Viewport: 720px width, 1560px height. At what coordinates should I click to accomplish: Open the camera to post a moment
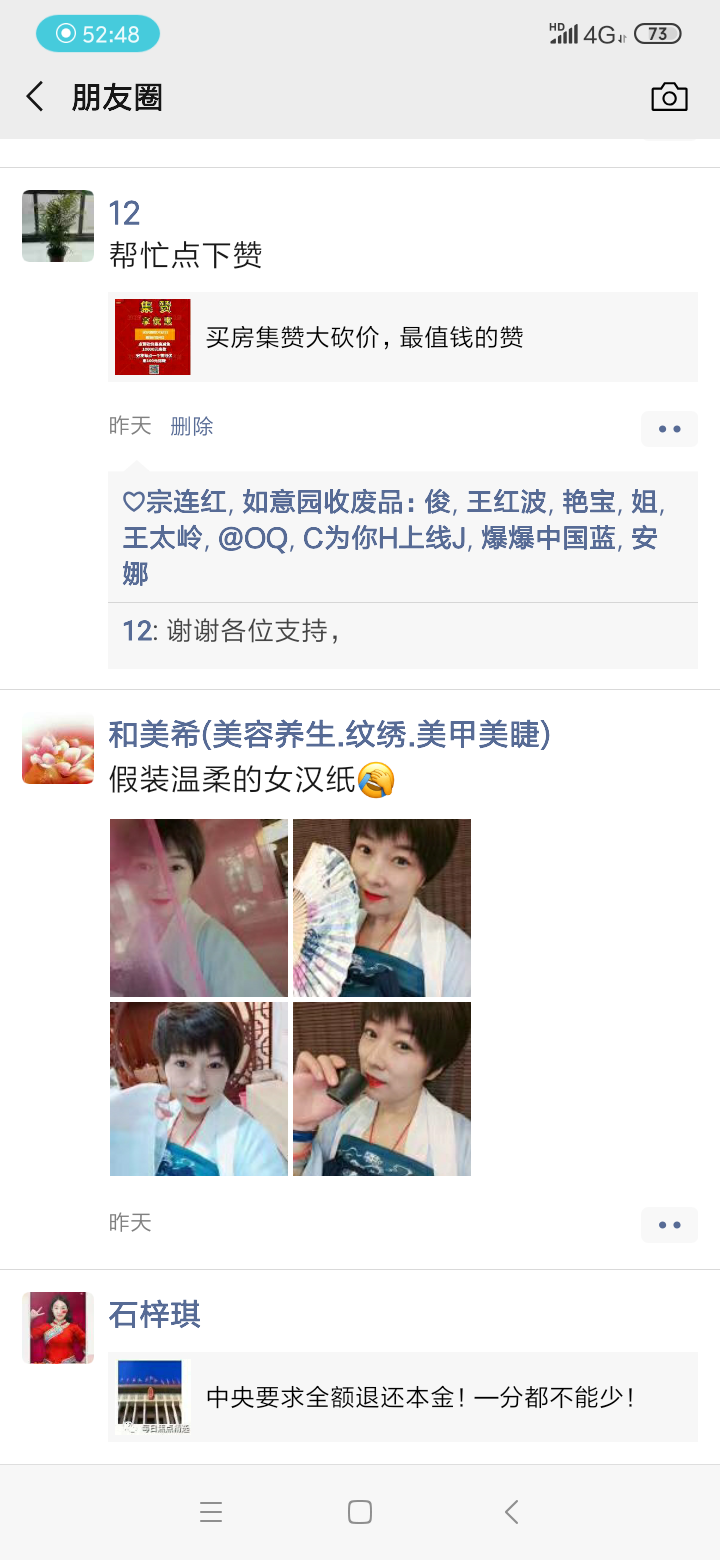coord(669,97)
